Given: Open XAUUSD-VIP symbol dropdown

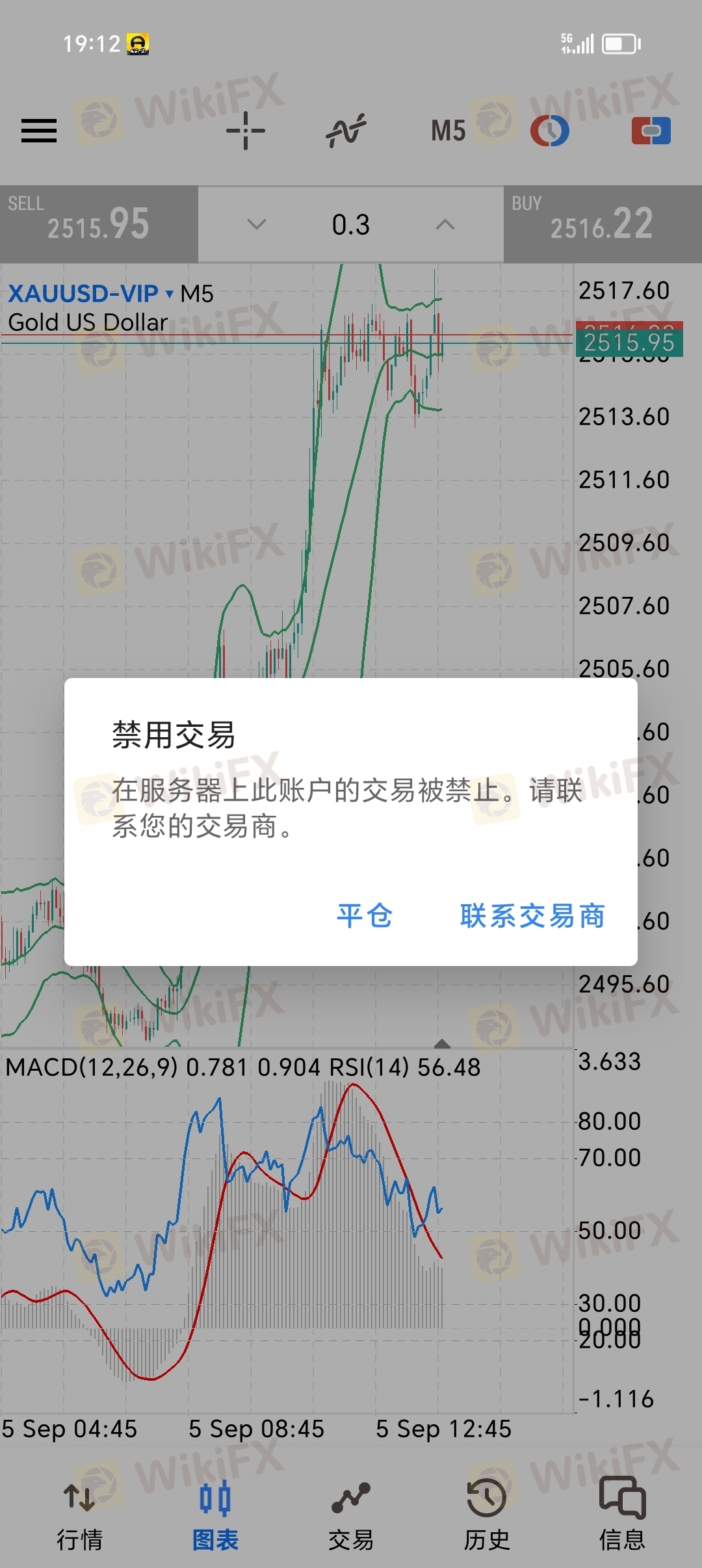Looking at the screenshot, I should coord(90,294).
